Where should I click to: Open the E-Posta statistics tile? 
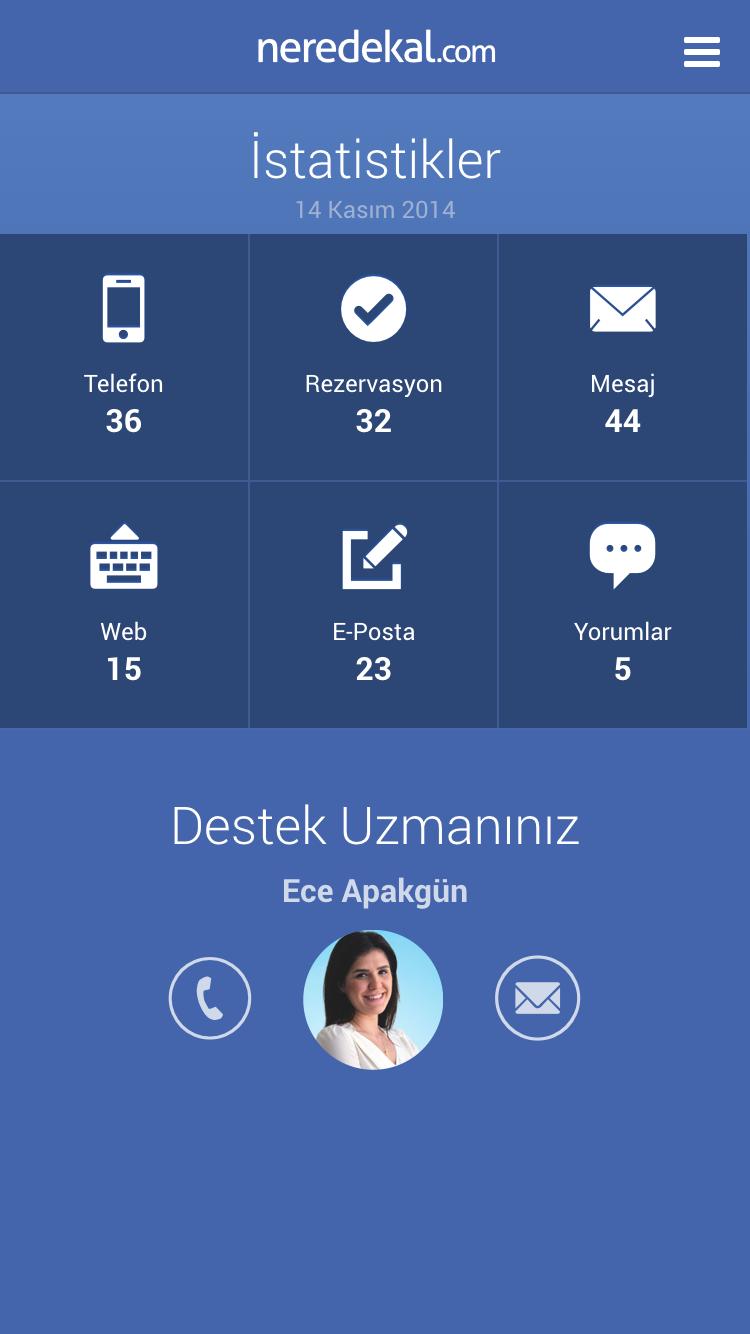[374, 605]
